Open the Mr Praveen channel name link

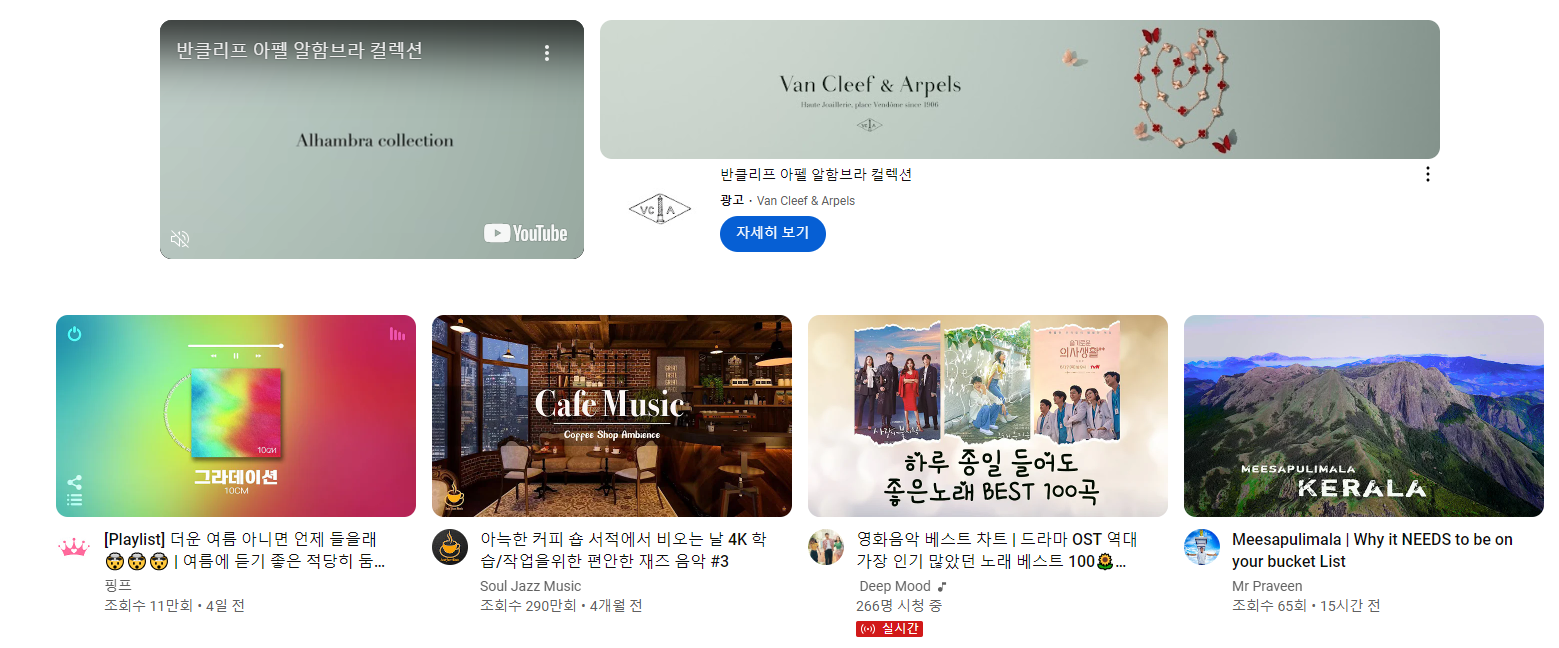click(1267, 586)
